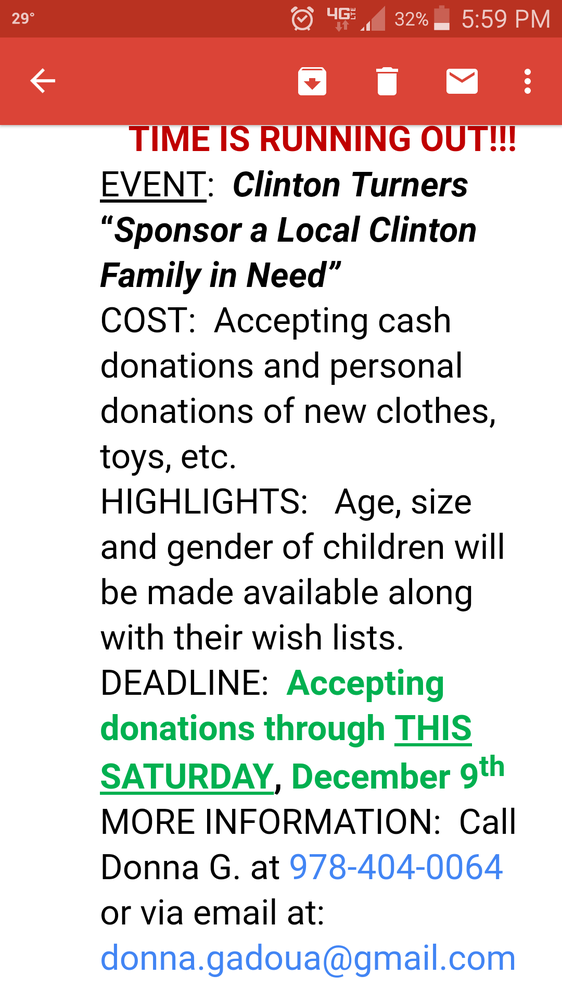
Task: Call the phone number 978-404-0064
Action: coord(396,867)
